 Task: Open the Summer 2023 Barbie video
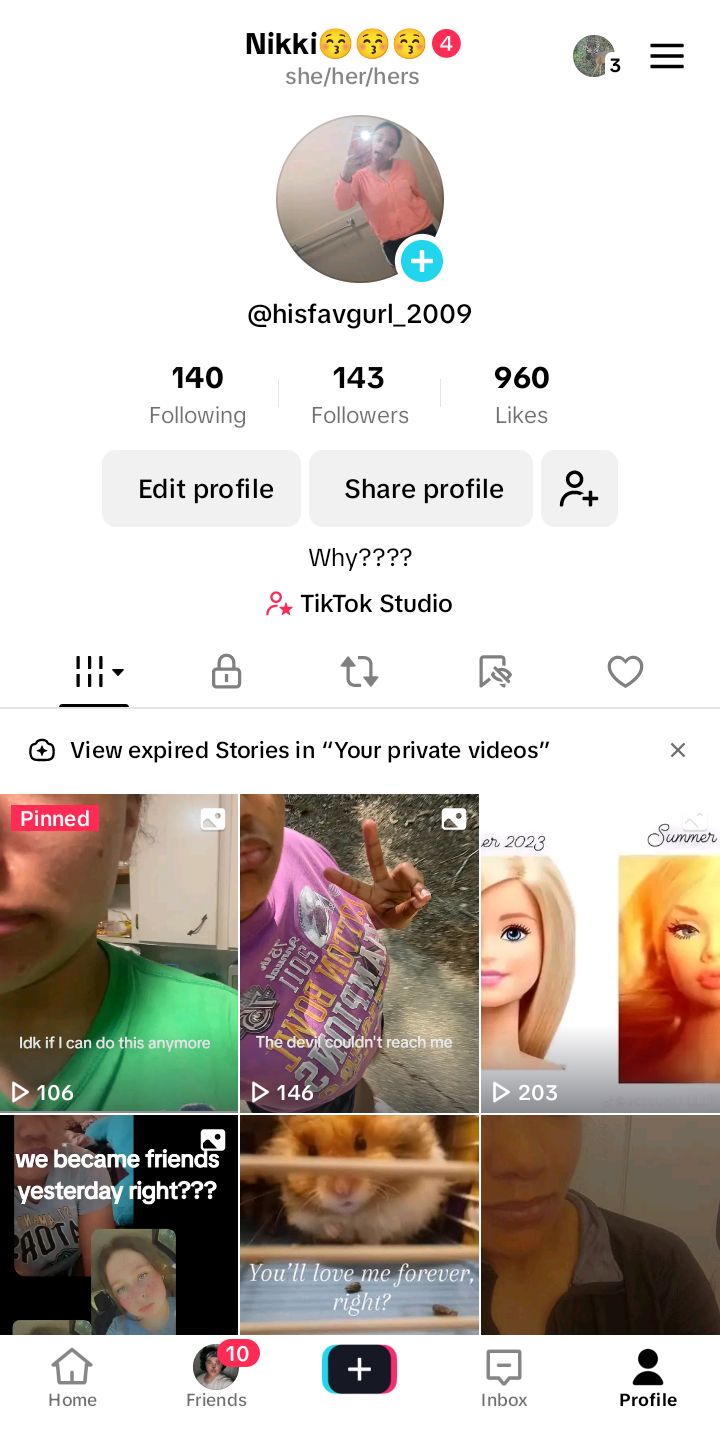[600, 952]
